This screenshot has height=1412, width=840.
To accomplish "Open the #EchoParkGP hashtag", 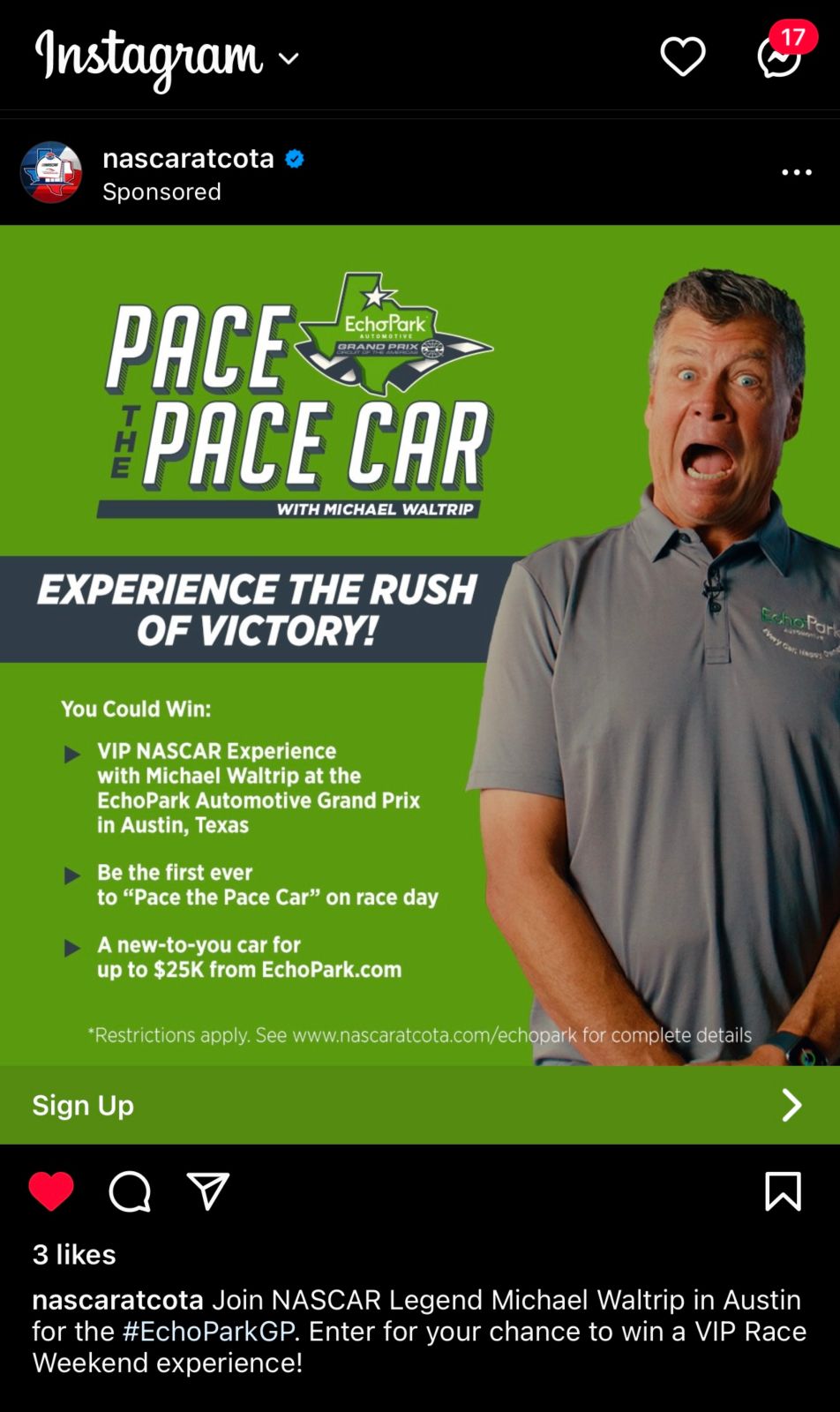I will click(208, 1331).
